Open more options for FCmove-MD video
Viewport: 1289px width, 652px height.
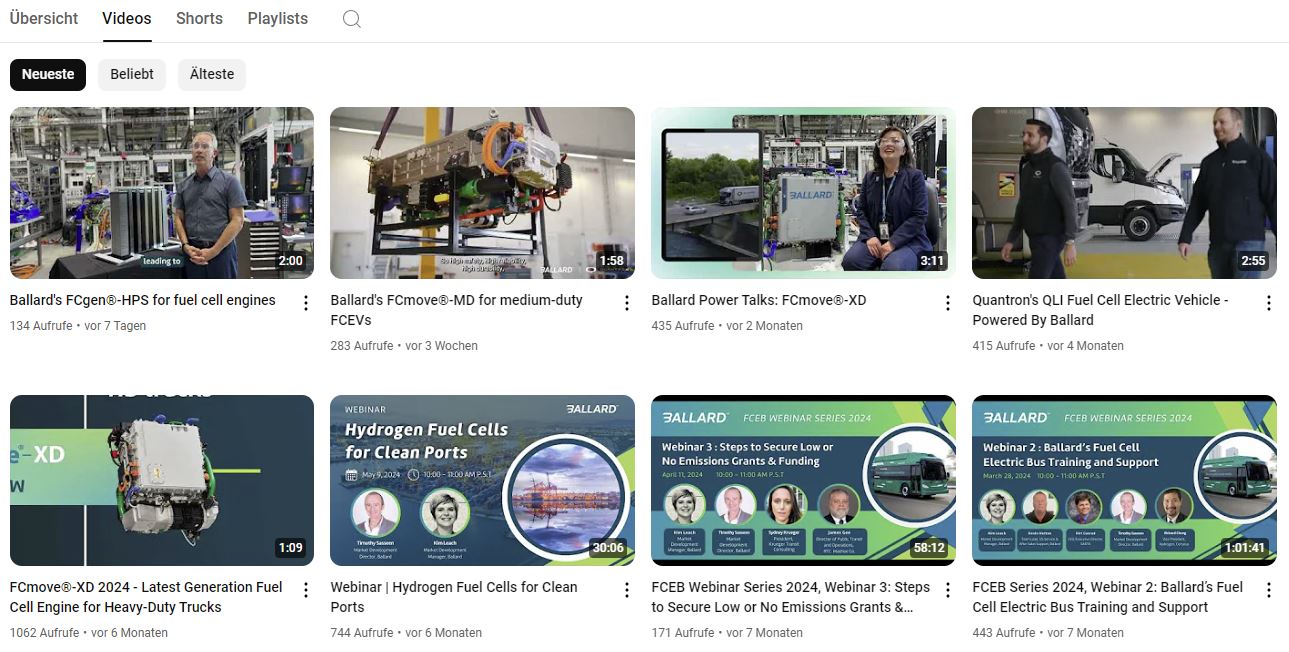[x=627, y=303]
